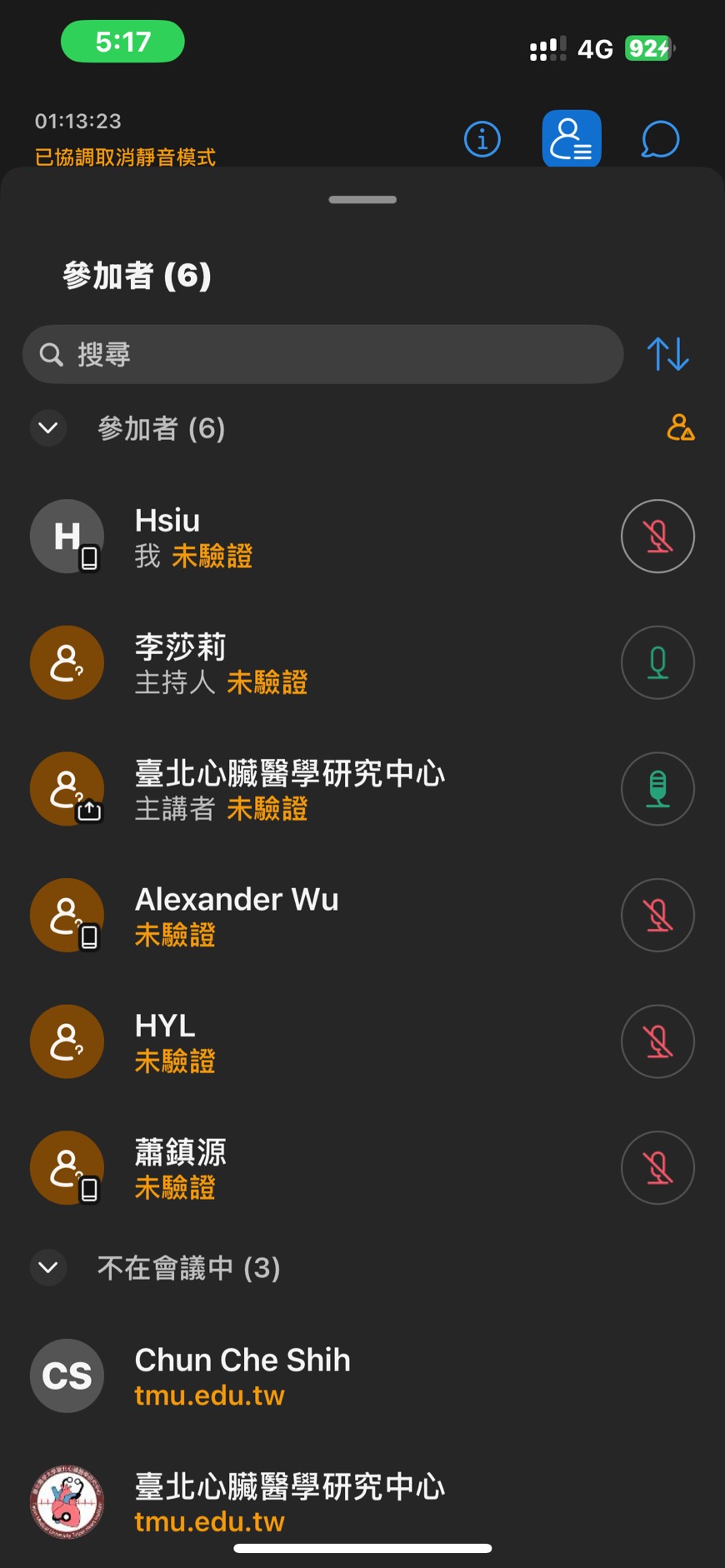The image size is (725, 1568).
Task: Open the orange participant warning icon
Action: (681, 427)
